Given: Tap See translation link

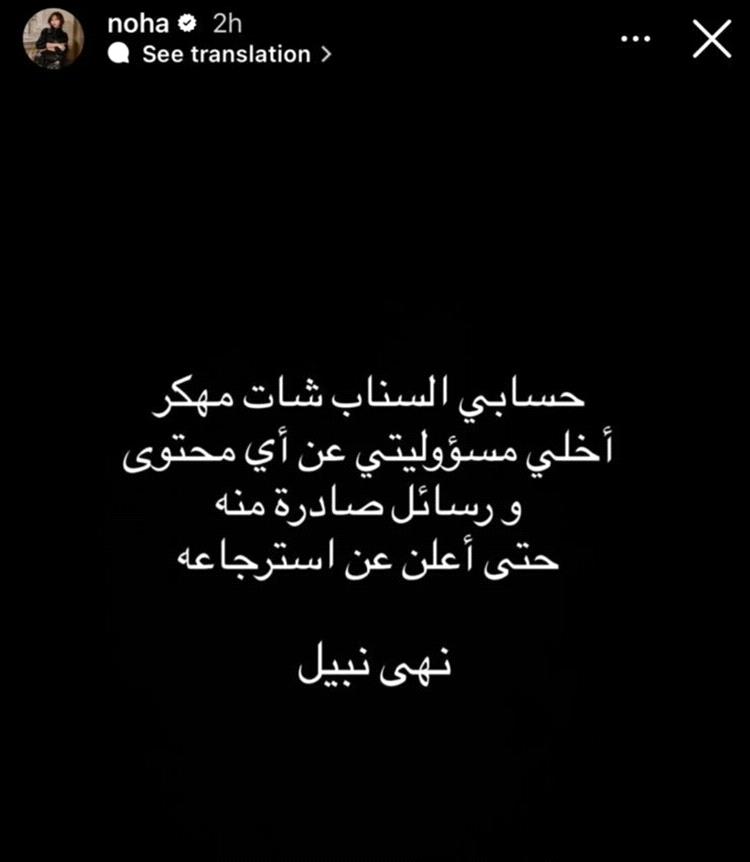Looking at the screenshot, I should pos(225,55).
